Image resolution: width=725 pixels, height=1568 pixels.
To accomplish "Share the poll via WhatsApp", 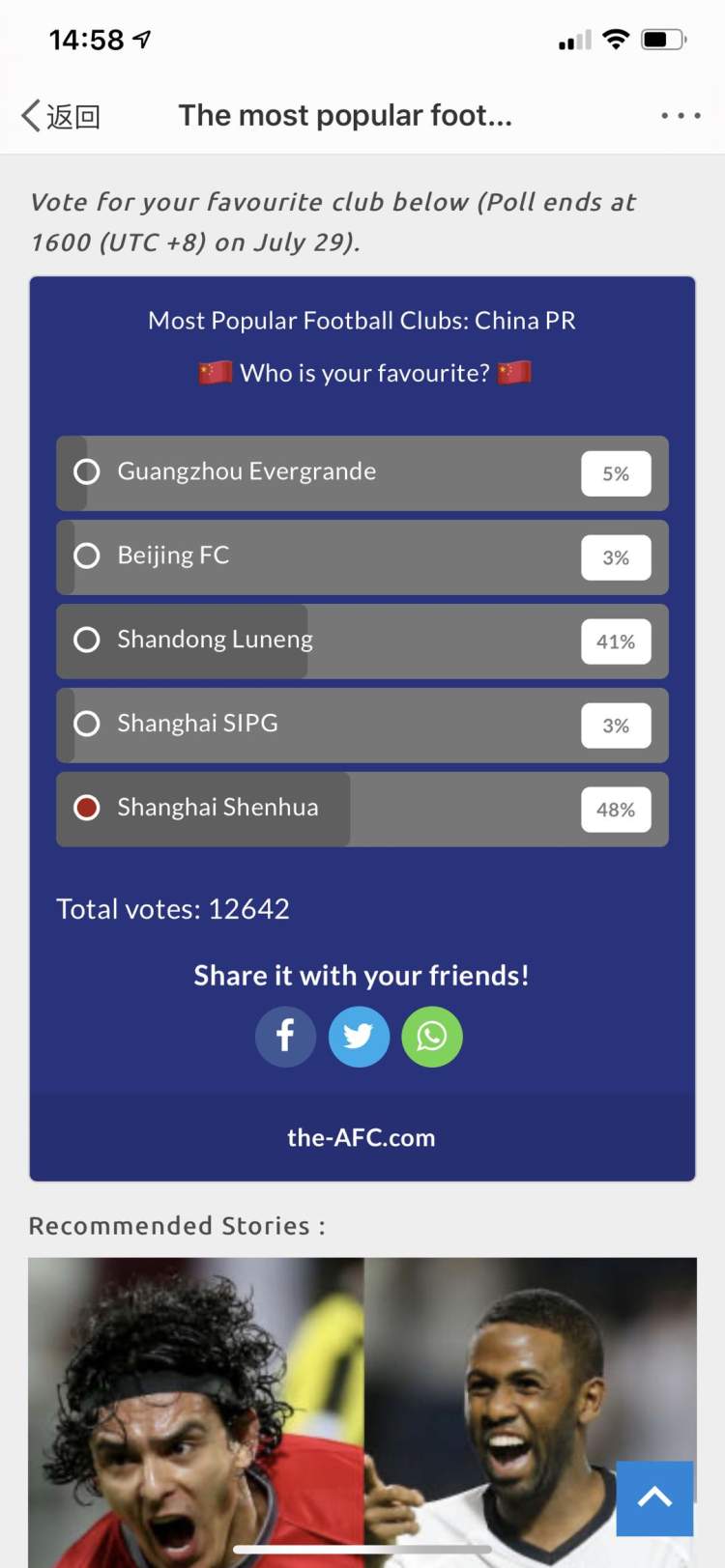I will (x=432, y=1037).
